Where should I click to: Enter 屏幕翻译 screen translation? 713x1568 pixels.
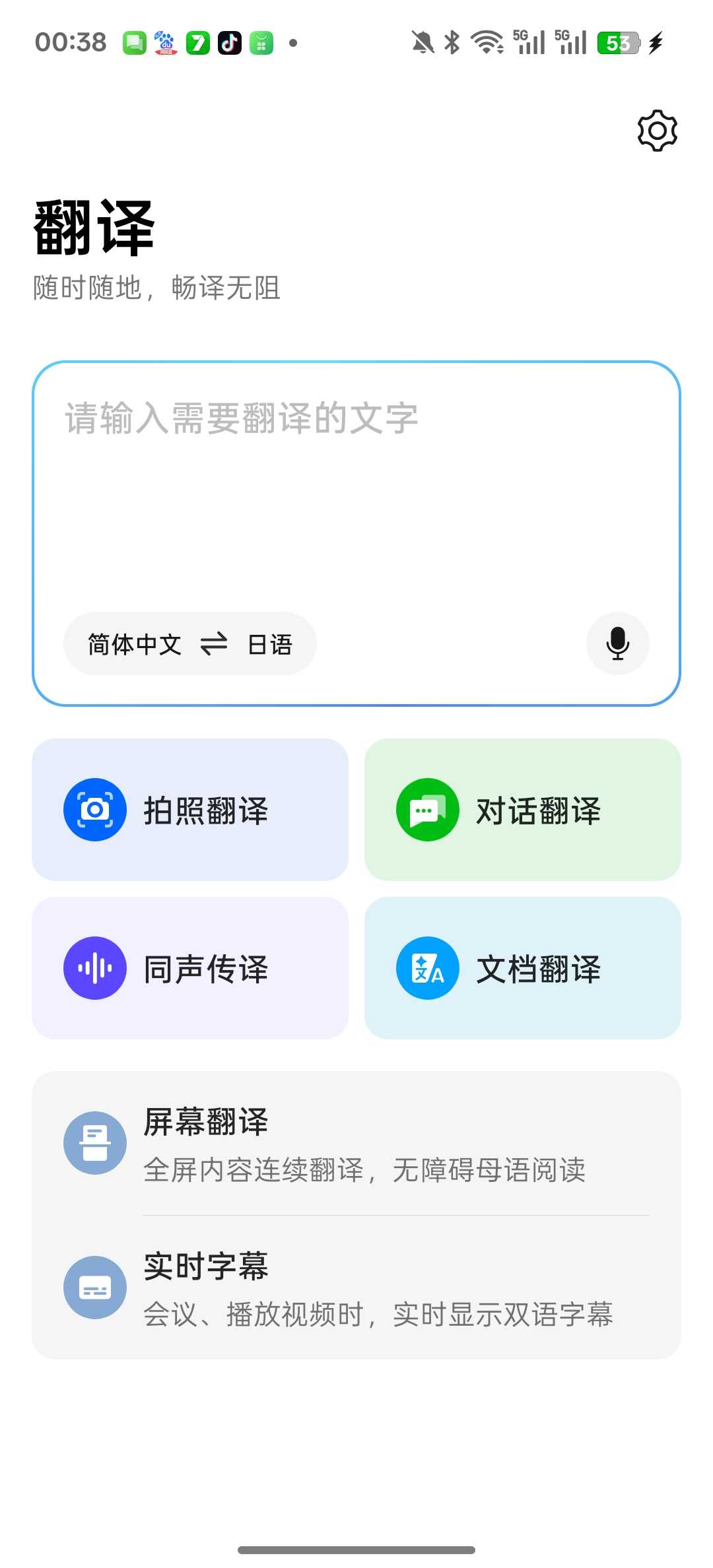pyautogui.click(x=356, y=1144)
